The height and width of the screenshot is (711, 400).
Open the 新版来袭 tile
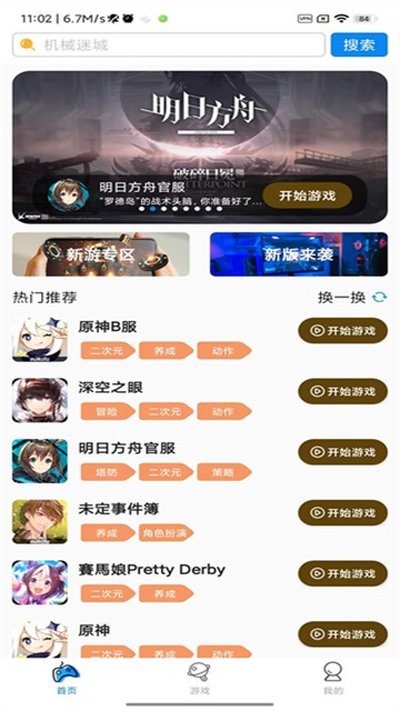298,254
